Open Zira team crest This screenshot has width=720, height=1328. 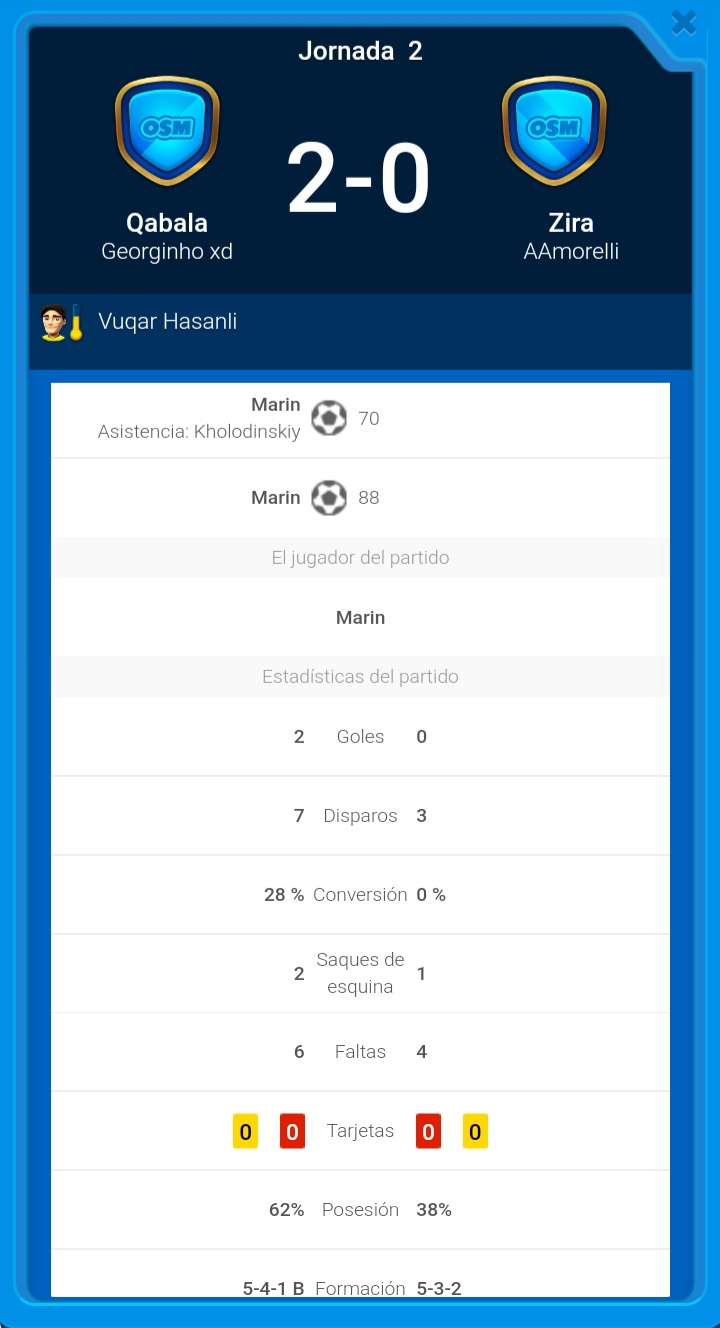553,131
